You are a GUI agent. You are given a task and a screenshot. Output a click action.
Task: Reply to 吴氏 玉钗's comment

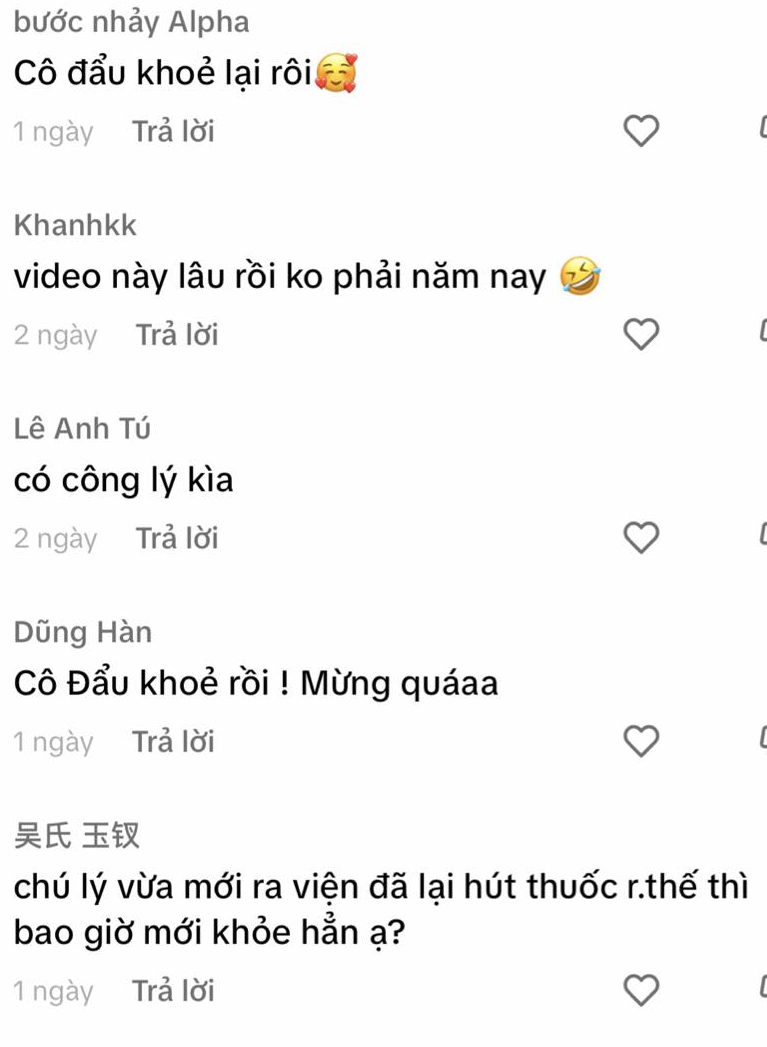click(x=173, y=991)
